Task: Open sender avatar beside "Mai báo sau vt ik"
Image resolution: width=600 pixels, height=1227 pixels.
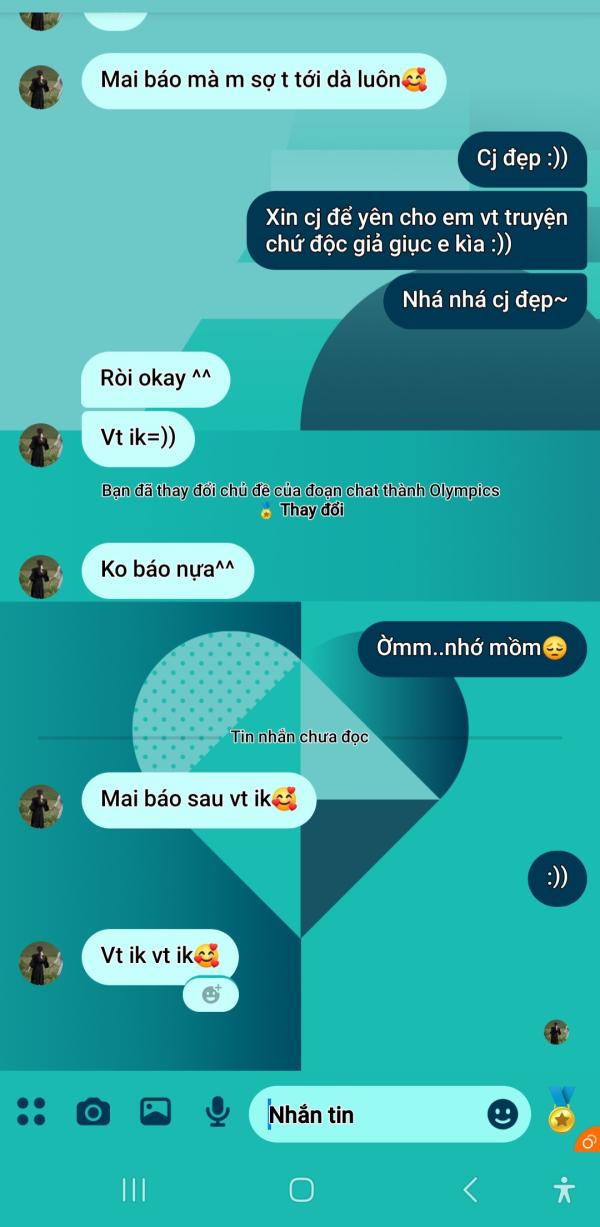Action: (40, 806)
